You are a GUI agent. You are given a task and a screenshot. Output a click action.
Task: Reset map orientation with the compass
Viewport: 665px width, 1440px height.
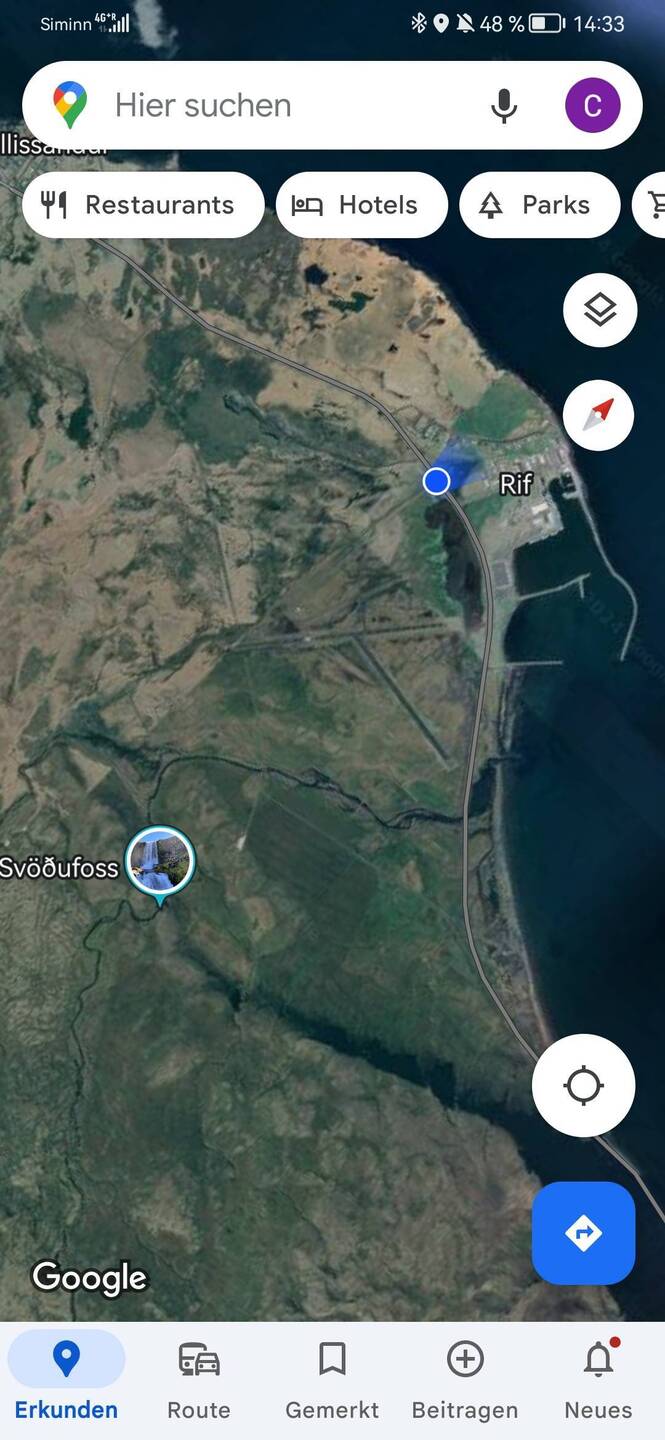coord(599,414)
